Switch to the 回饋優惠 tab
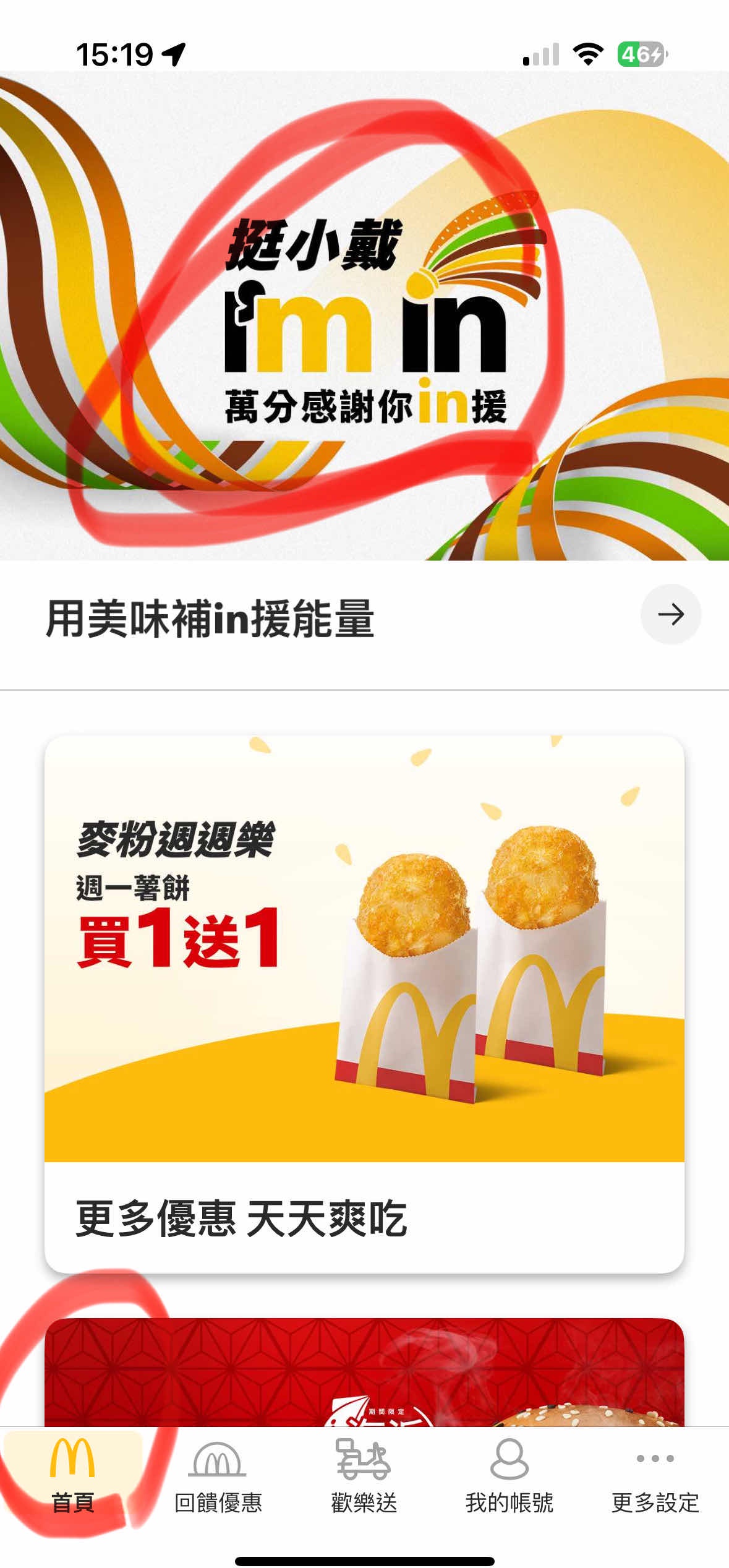This screenshot has width=729, height=1568. [x=218, y=1475]
